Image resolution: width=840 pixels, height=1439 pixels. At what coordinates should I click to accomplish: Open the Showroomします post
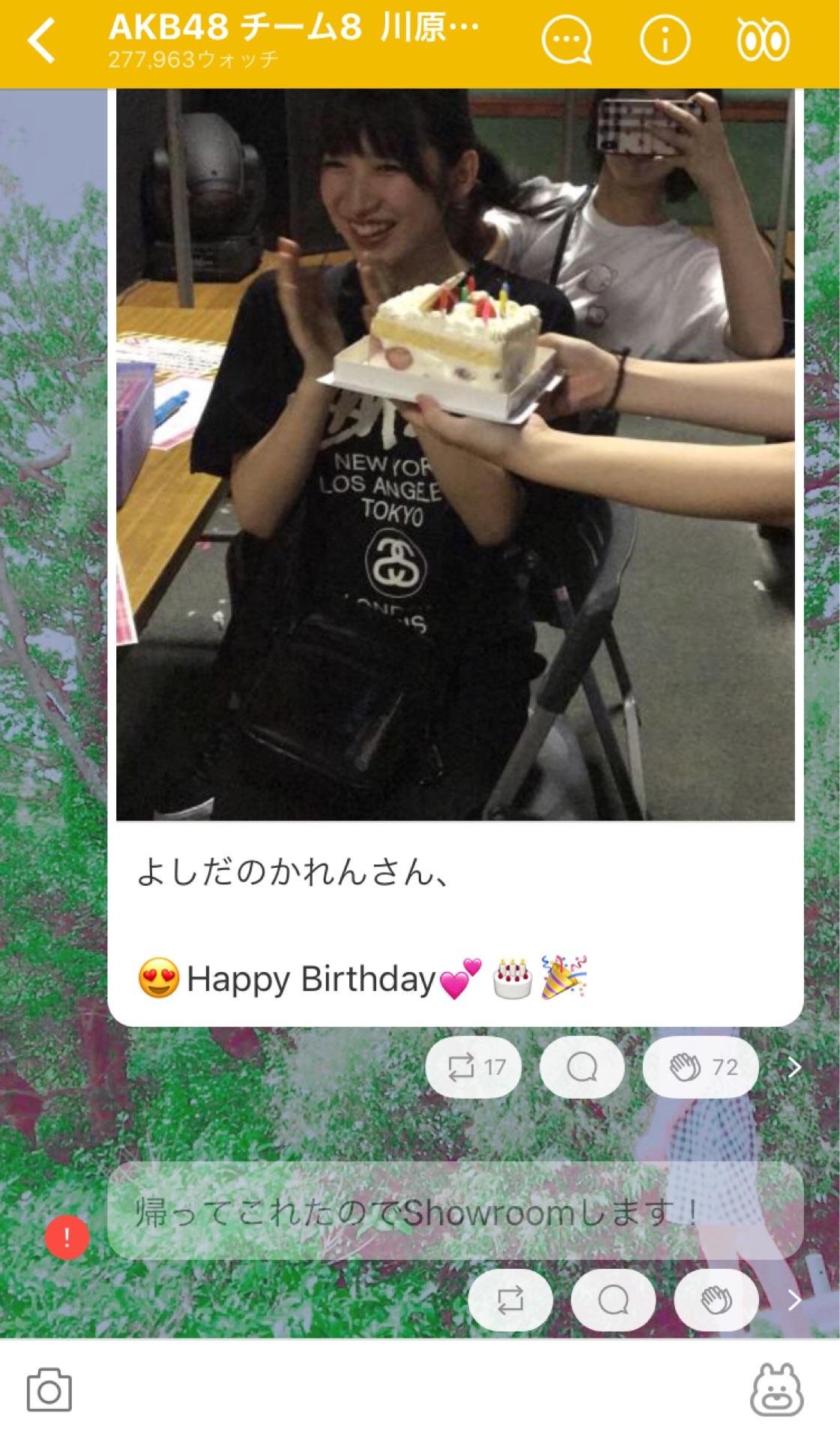[455, 1211]
